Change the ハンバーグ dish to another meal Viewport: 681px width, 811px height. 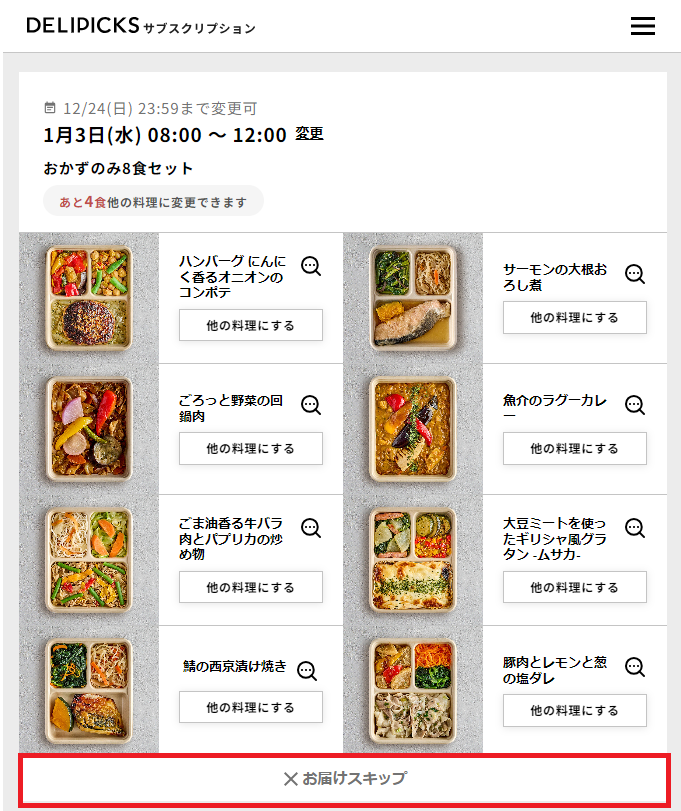coord(250,325)
